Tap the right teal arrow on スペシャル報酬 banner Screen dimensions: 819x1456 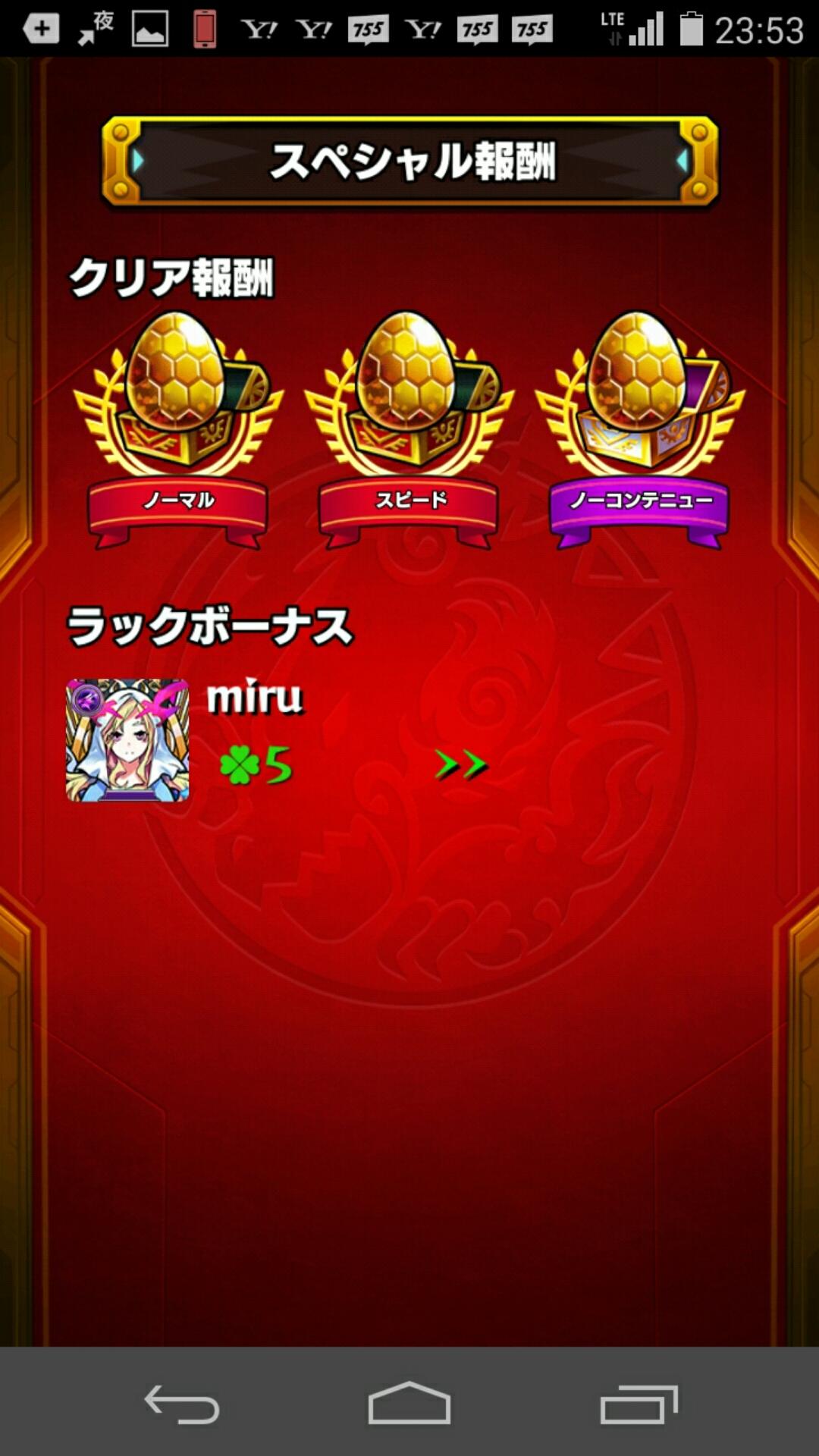pos(680,161)
